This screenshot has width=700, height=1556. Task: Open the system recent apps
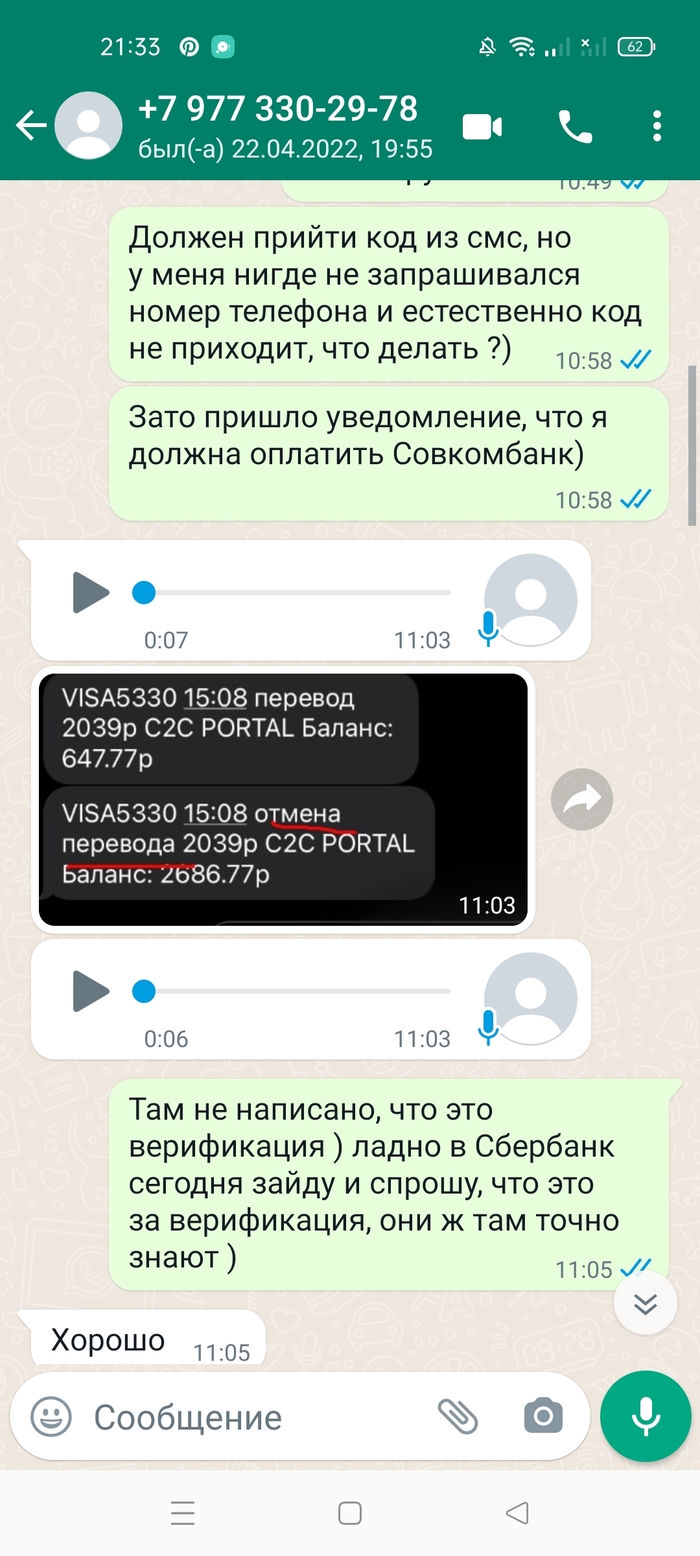click(182, 1513)
